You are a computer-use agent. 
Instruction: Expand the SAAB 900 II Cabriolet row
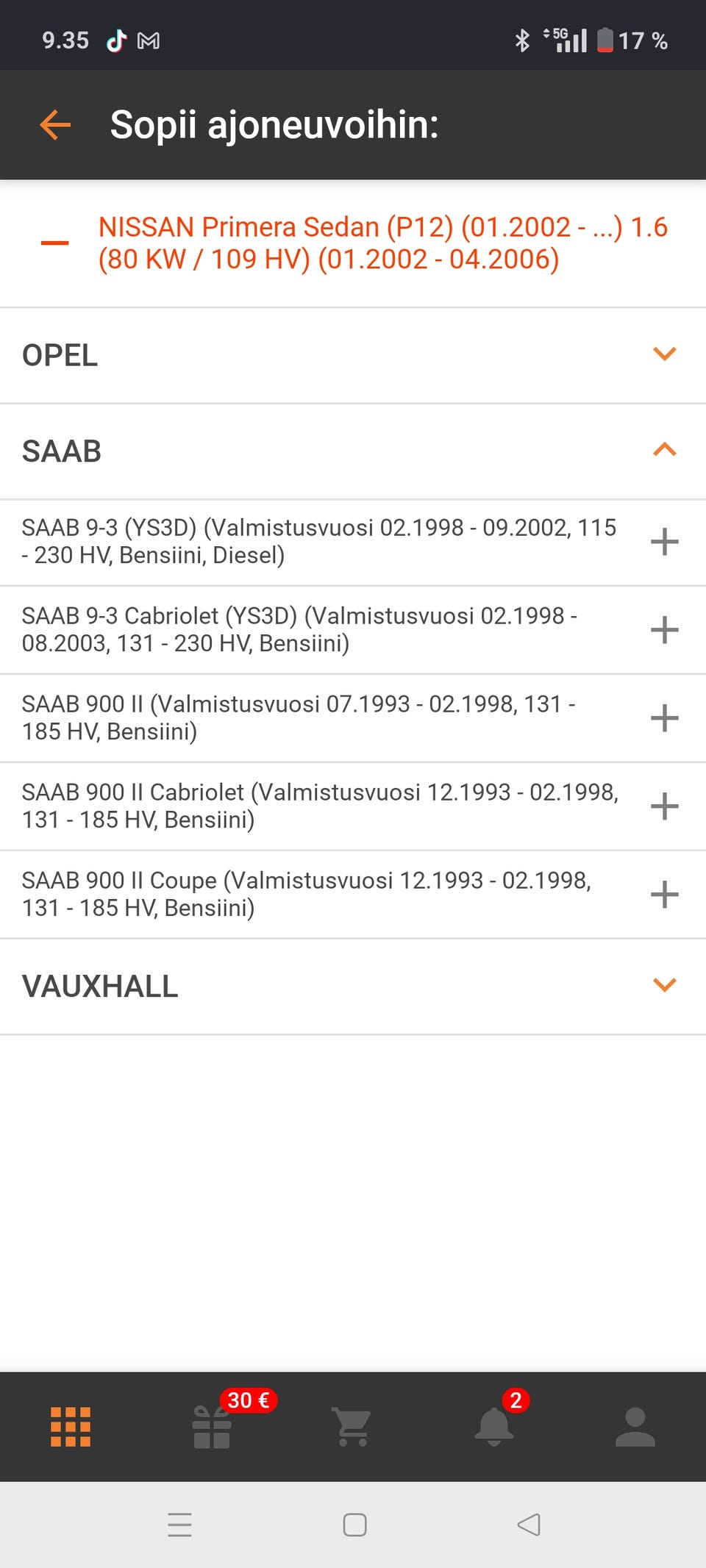tap(664, 806)
